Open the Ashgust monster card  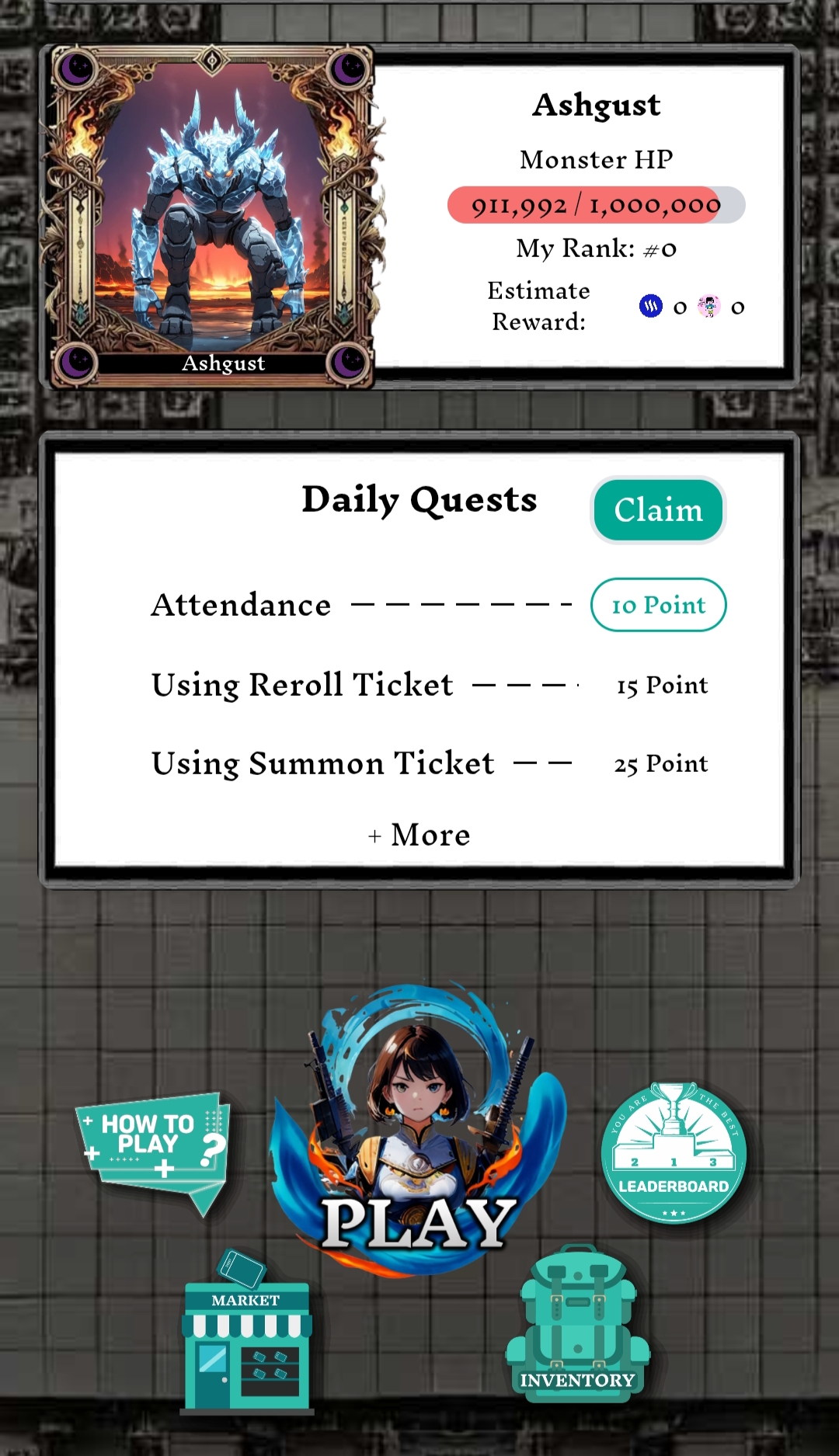tap(211, 217)
